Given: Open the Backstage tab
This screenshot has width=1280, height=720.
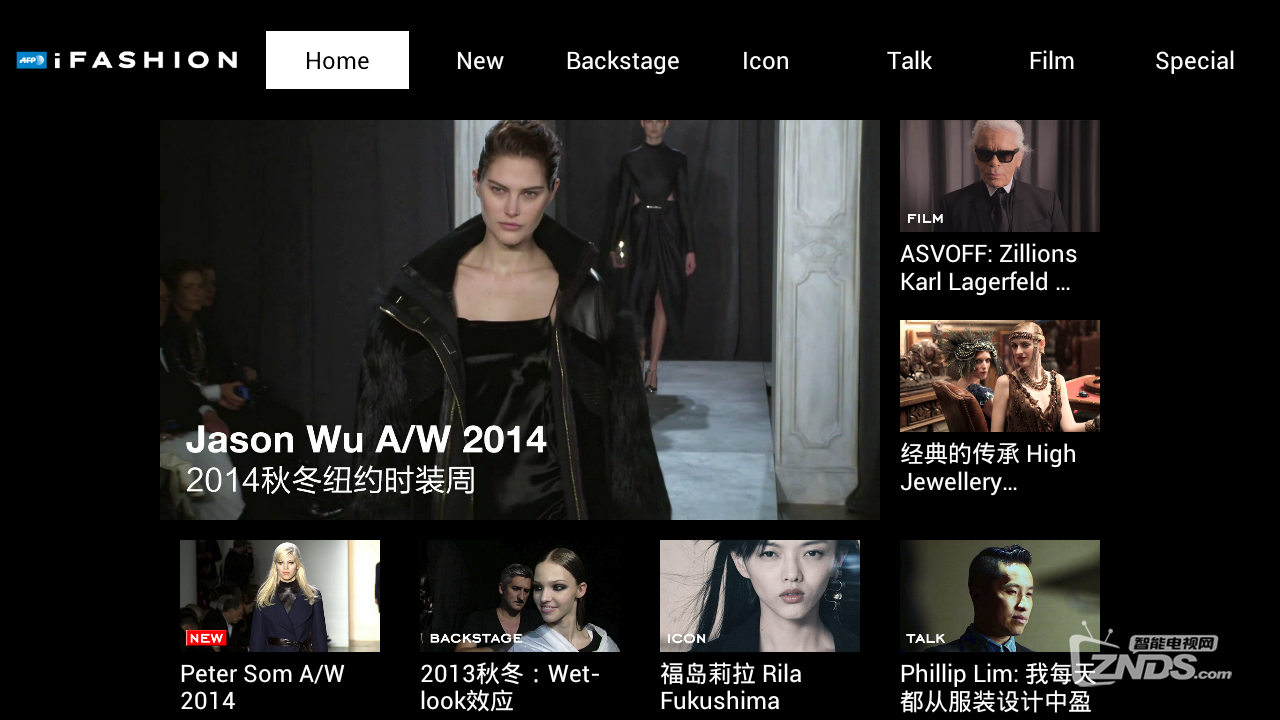Looking at the screenshot, I should click(x=622, y=60).
